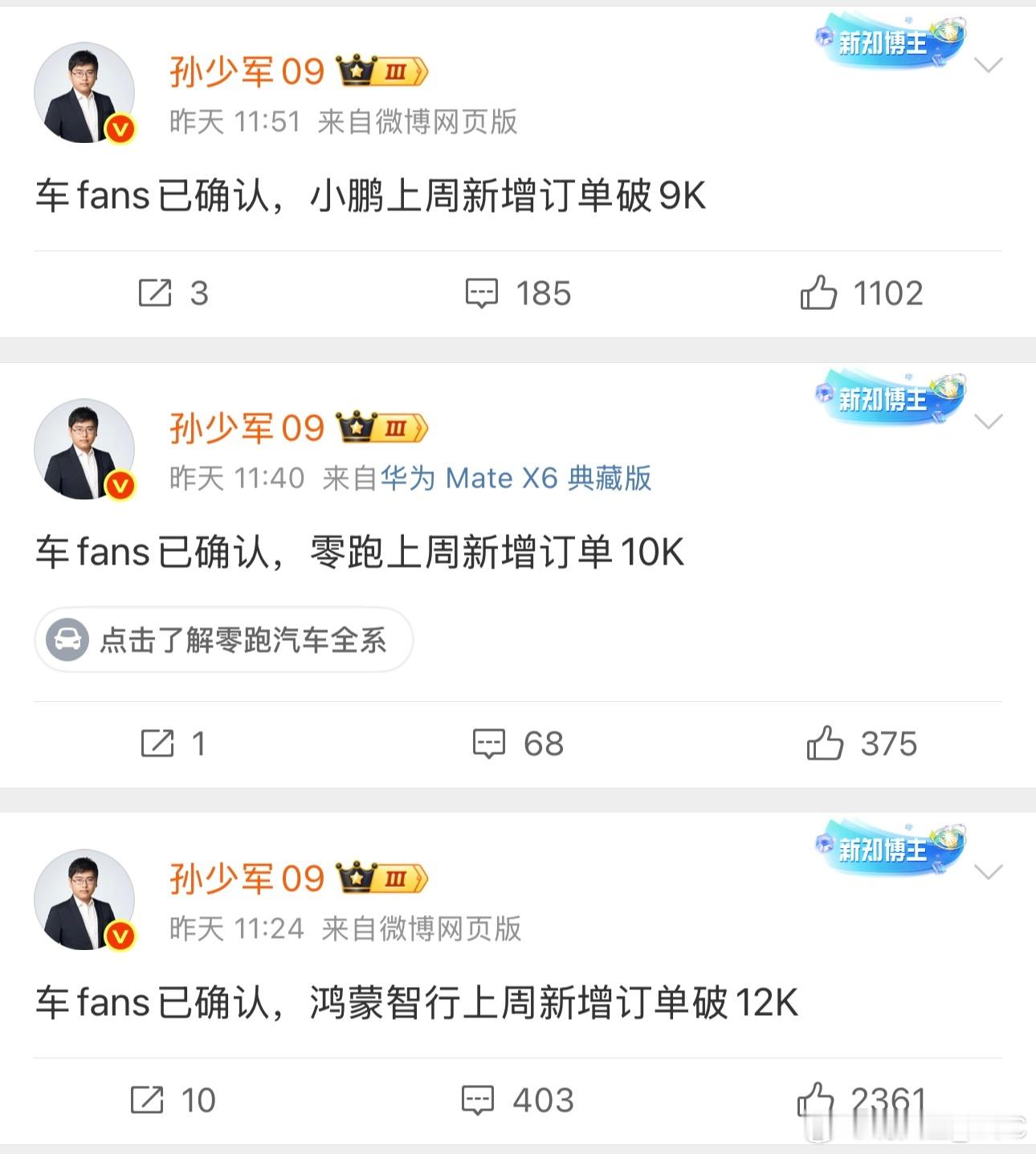Viewport: 1036px width, 1154px height.
Task: Click the timestamp 昨天 11:24 on bottom post
Action: (236, 930)
